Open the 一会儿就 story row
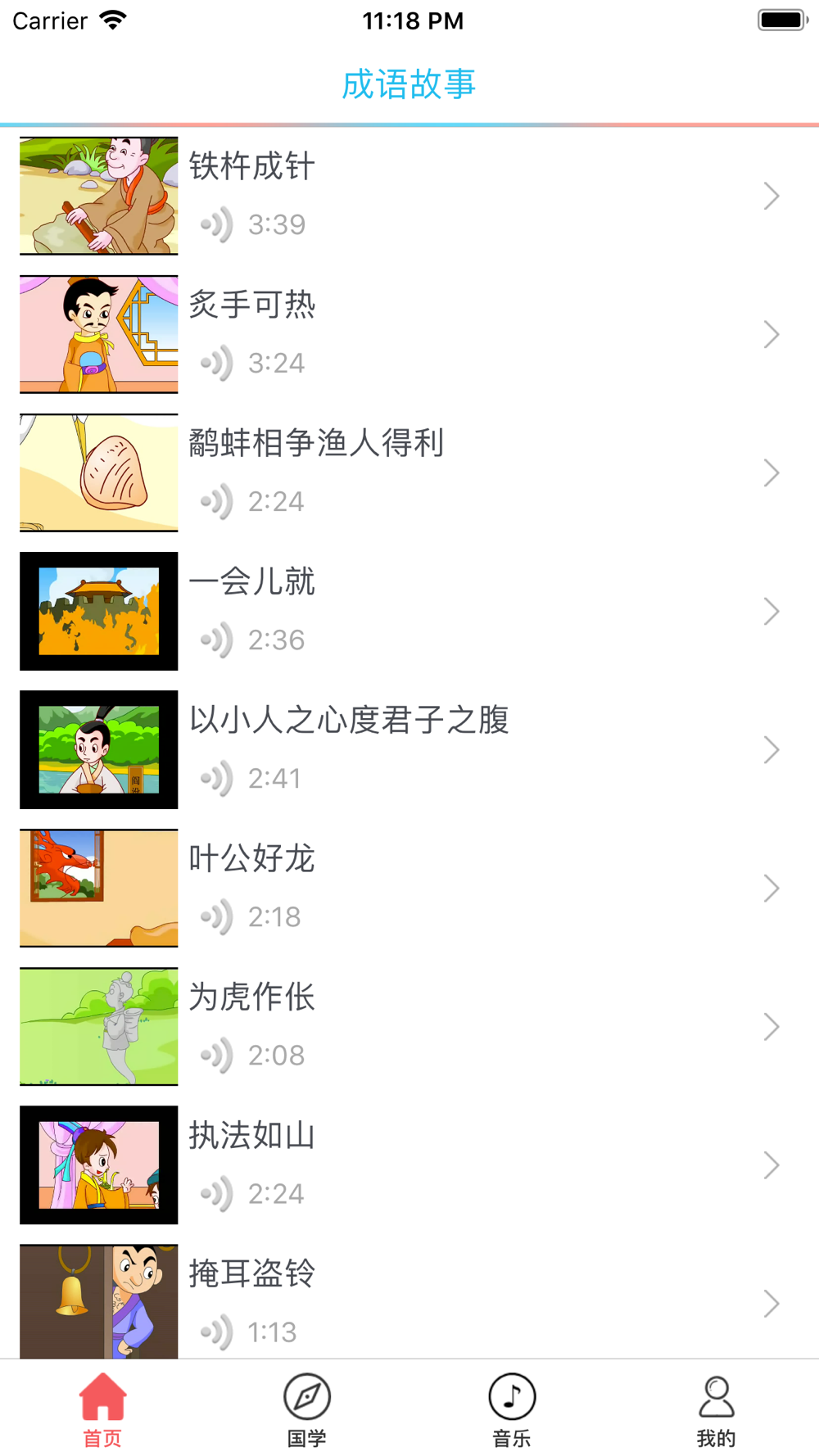 coord(409,611)
